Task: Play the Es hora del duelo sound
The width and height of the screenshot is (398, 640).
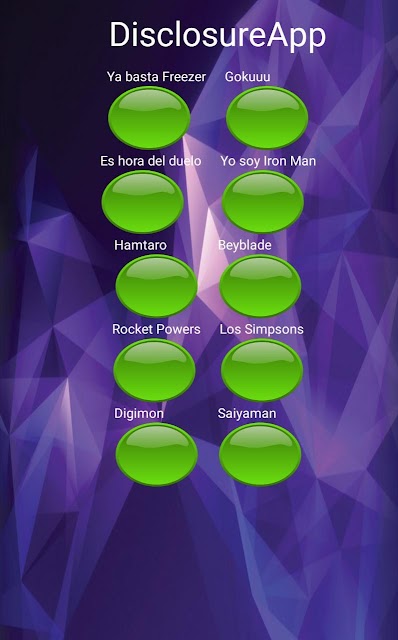Action: click(x=142, y=202)
